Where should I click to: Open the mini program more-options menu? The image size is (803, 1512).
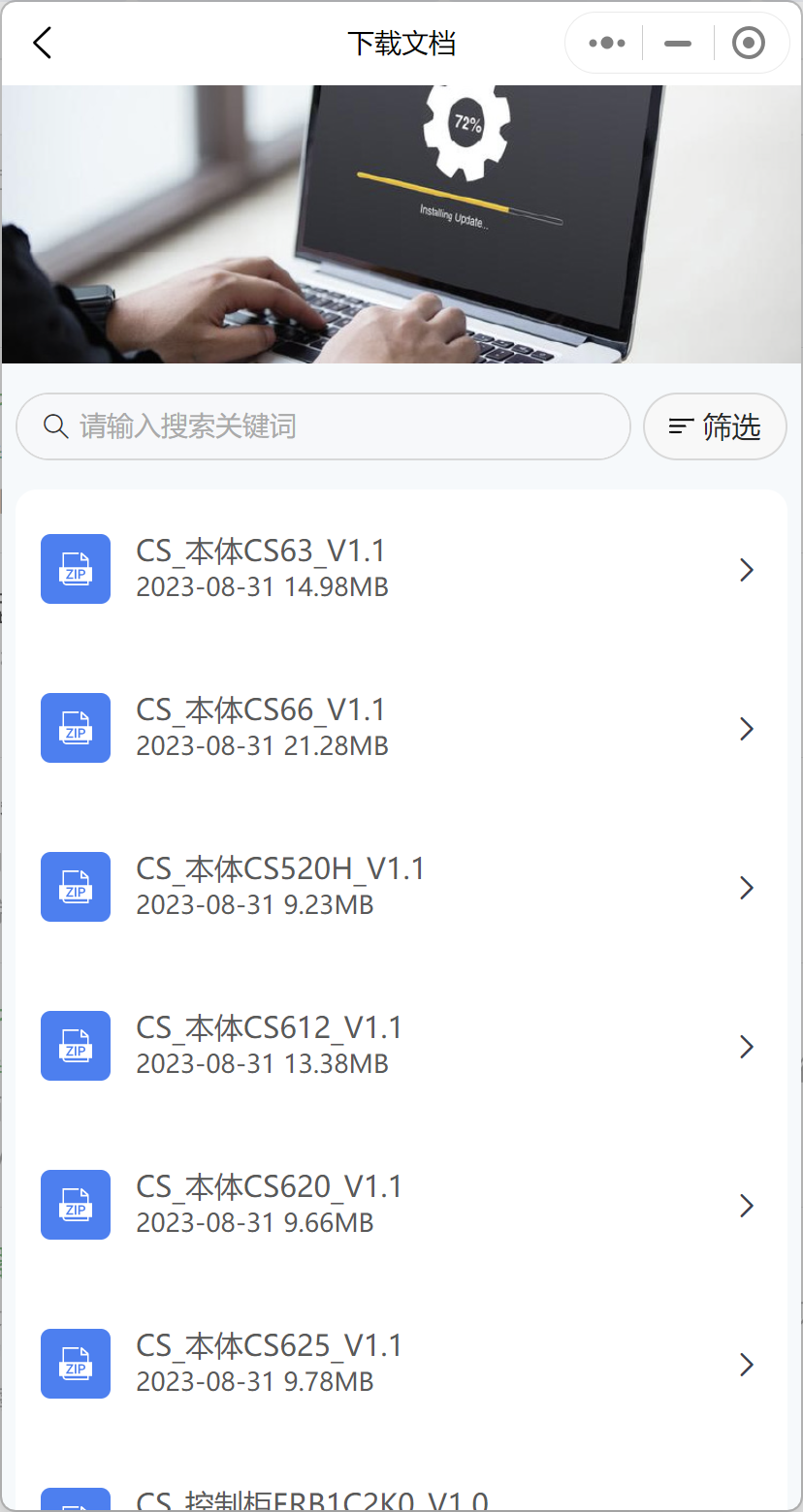(x=607, y=44)
